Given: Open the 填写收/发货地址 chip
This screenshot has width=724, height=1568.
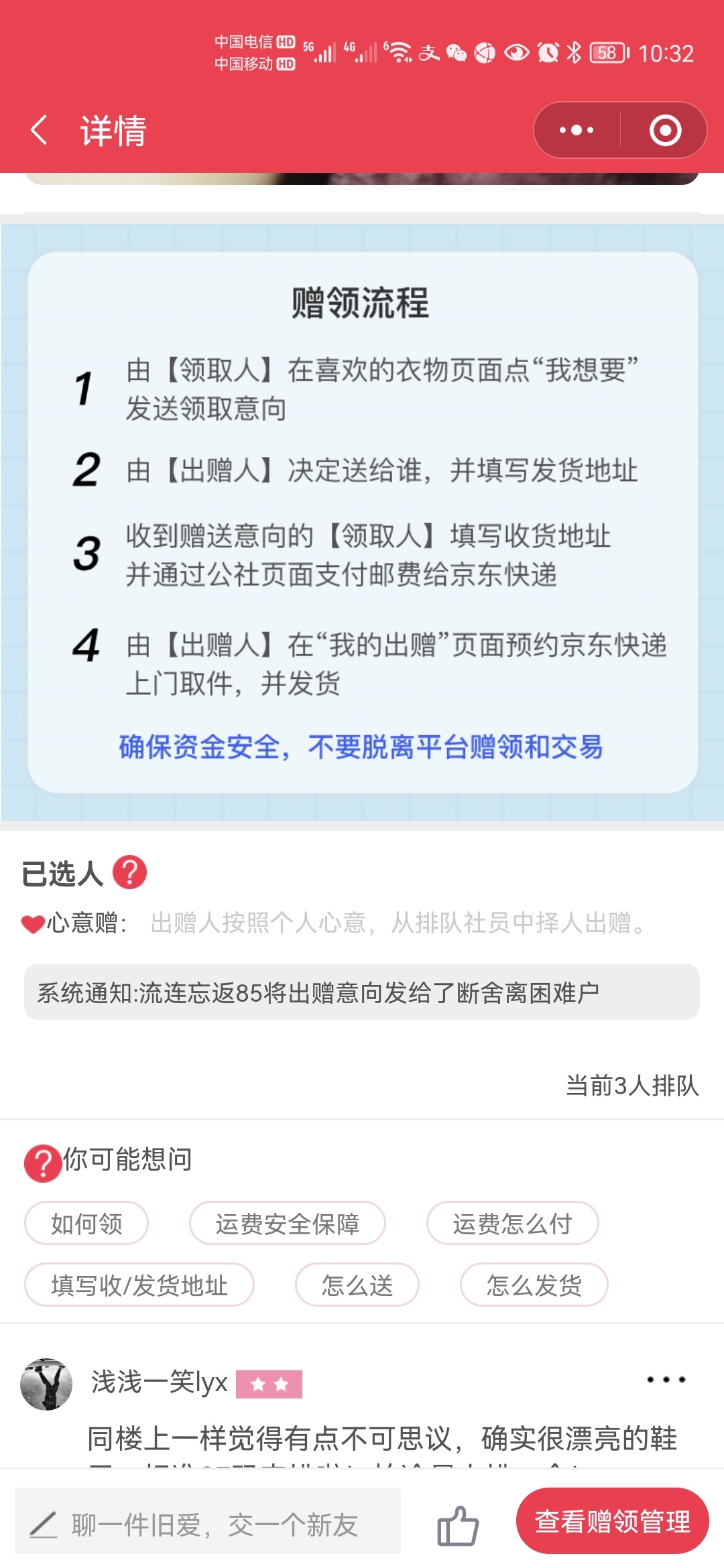Looking at the screenshot, I should (139, 1285).
